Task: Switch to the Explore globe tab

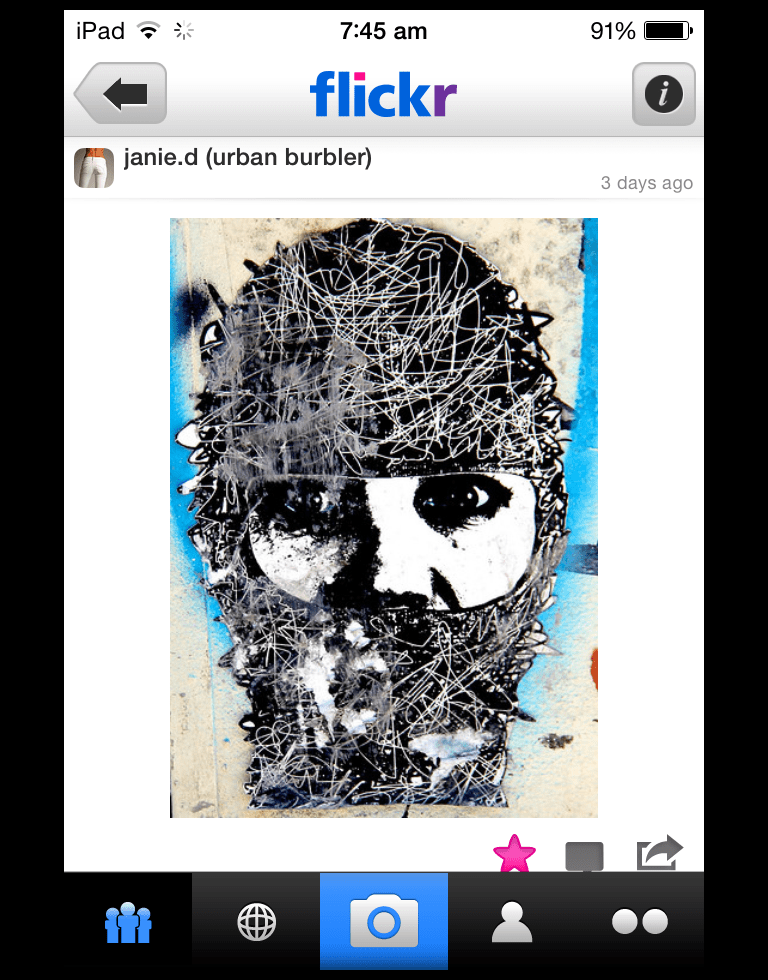Action: point(256,922)
